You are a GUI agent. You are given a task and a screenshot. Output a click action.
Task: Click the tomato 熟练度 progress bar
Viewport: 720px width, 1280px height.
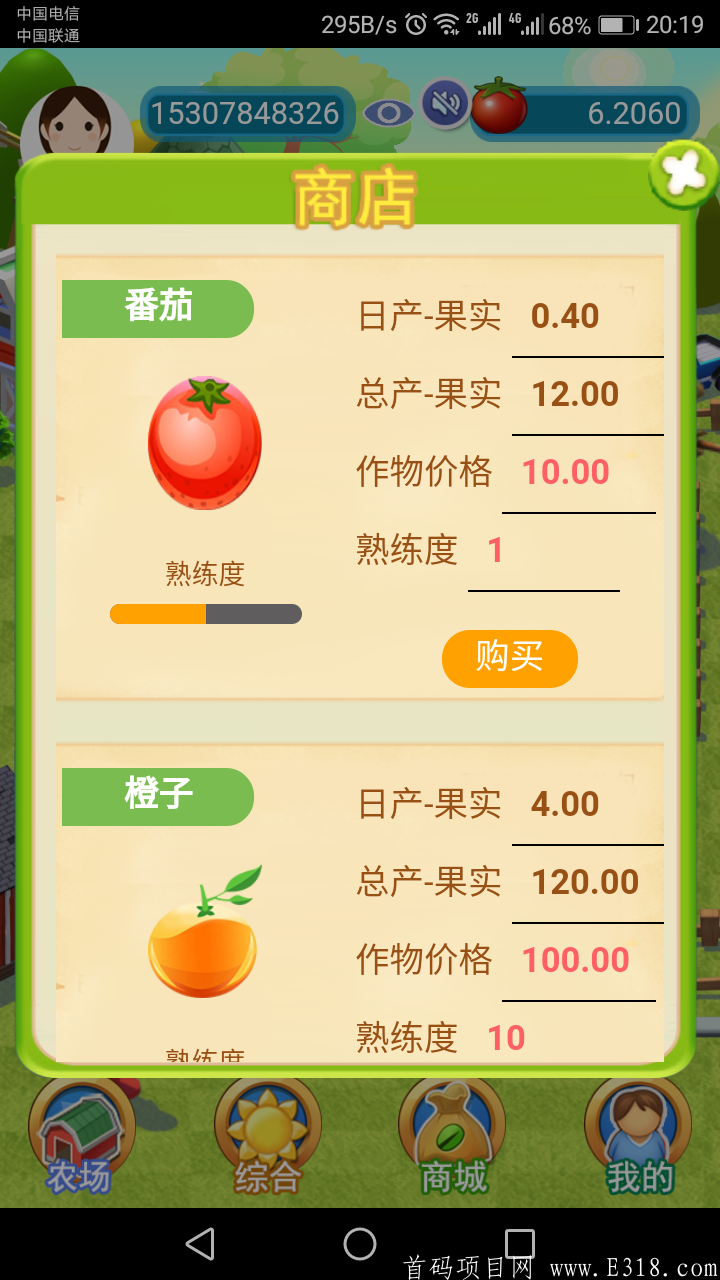point(204,612)
